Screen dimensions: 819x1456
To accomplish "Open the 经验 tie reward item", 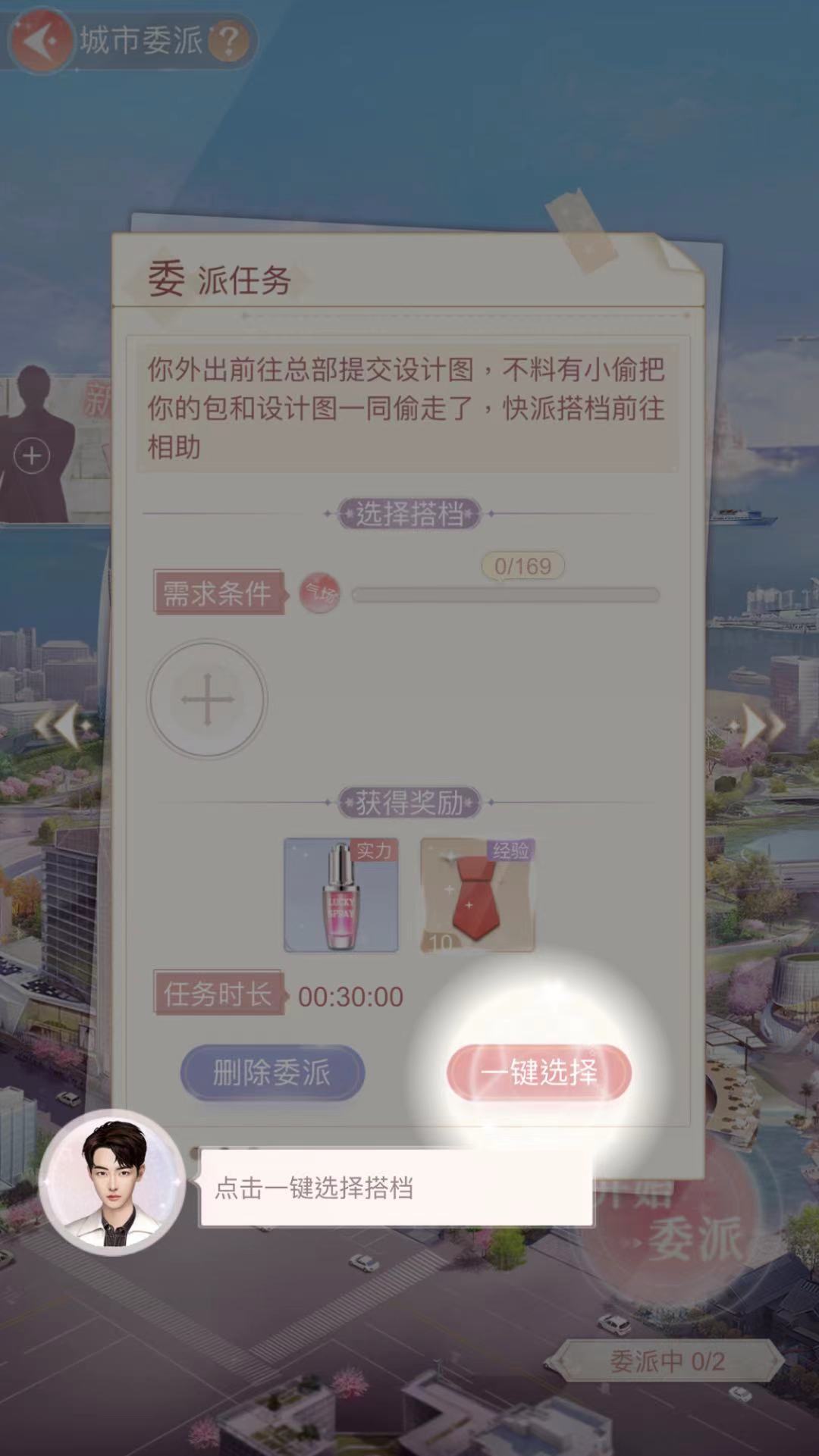I will (478, 895).
